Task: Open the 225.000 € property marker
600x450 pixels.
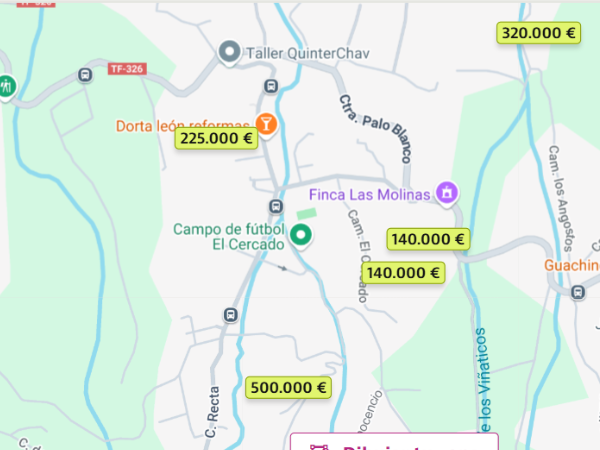Action: (x=216, y=139)
